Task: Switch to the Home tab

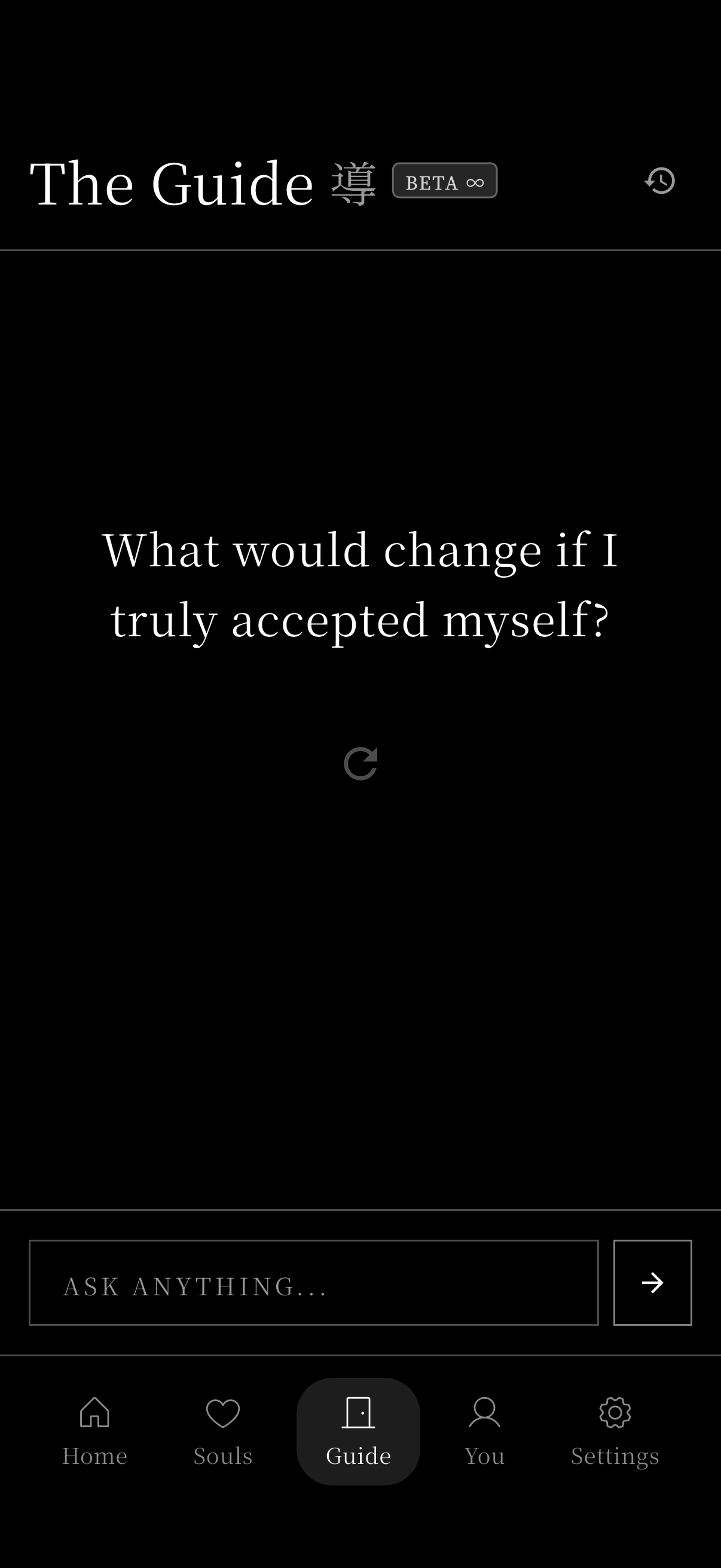Action: [95, 1430]
